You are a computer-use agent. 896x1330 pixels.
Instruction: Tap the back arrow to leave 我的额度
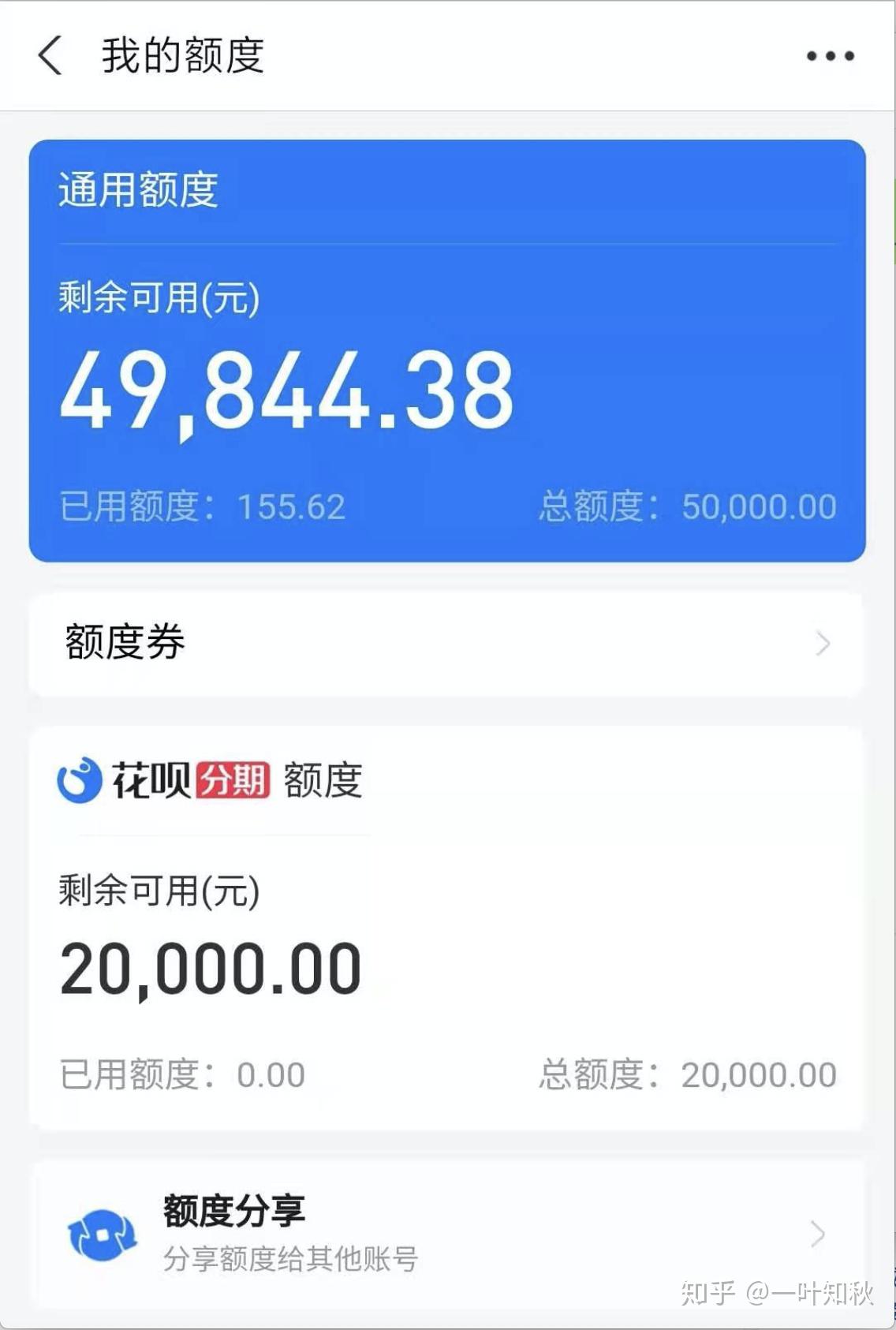[49, 56]
